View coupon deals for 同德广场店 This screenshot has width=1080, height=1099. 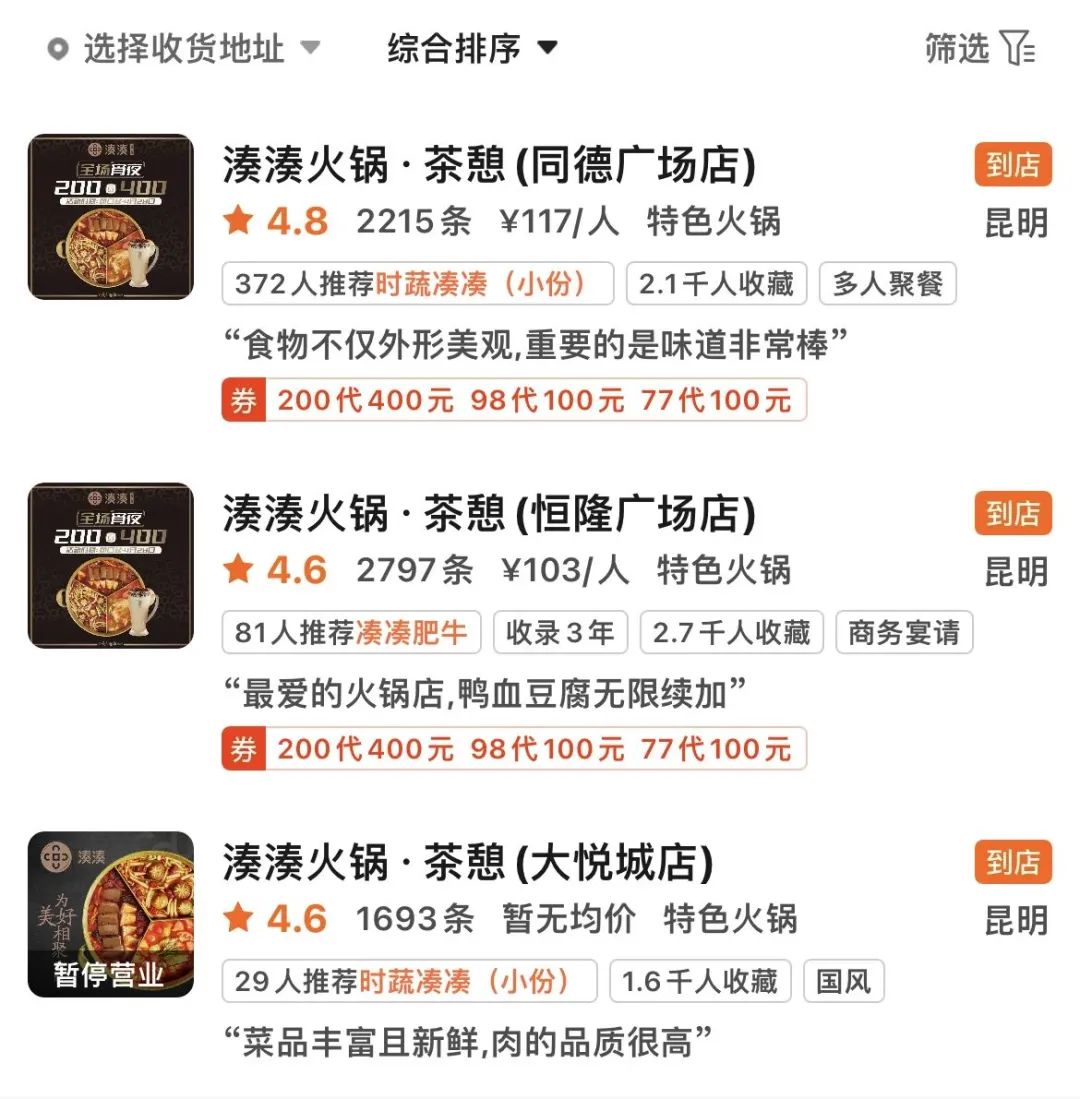click(x=513, y=401)
